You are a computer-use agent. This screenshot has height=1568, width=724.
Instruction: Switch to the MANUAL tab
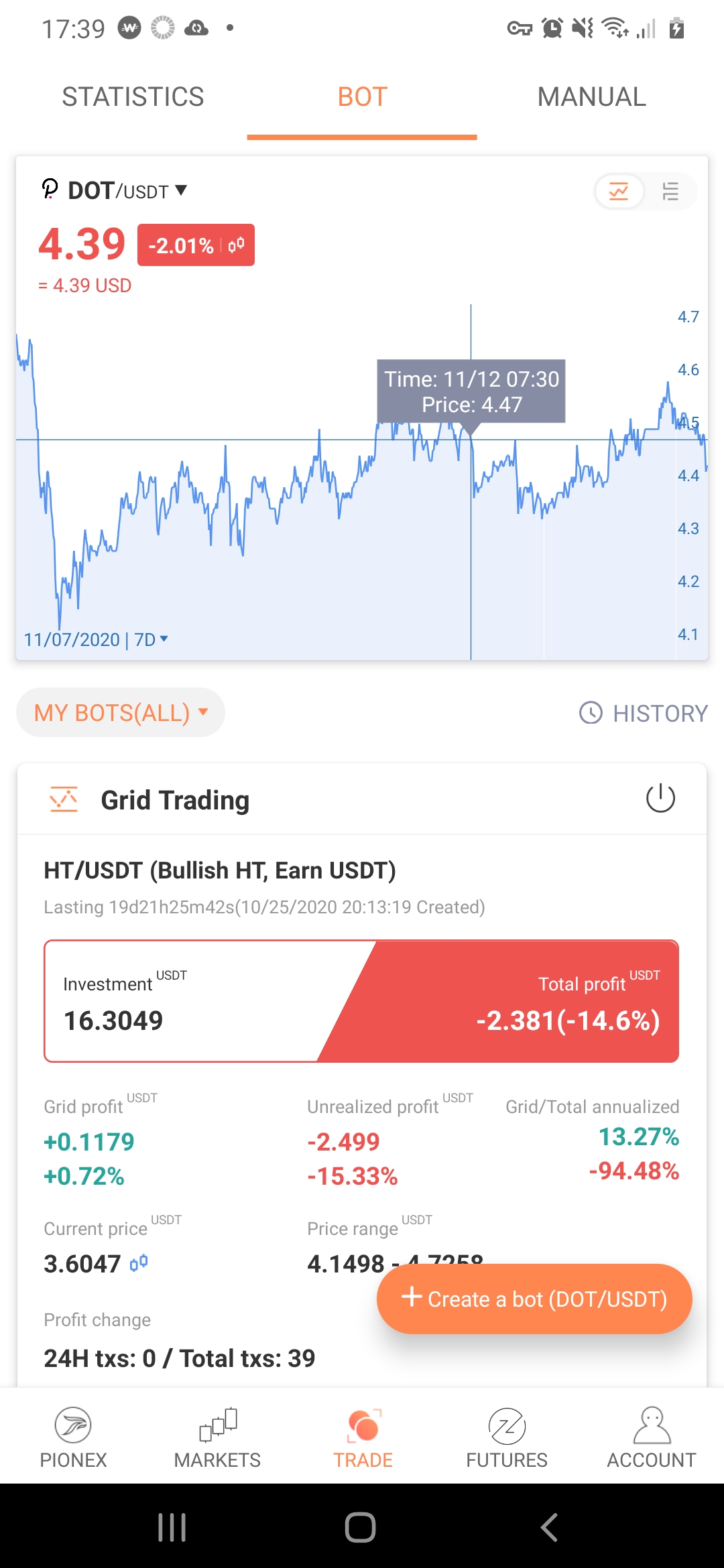592,97
